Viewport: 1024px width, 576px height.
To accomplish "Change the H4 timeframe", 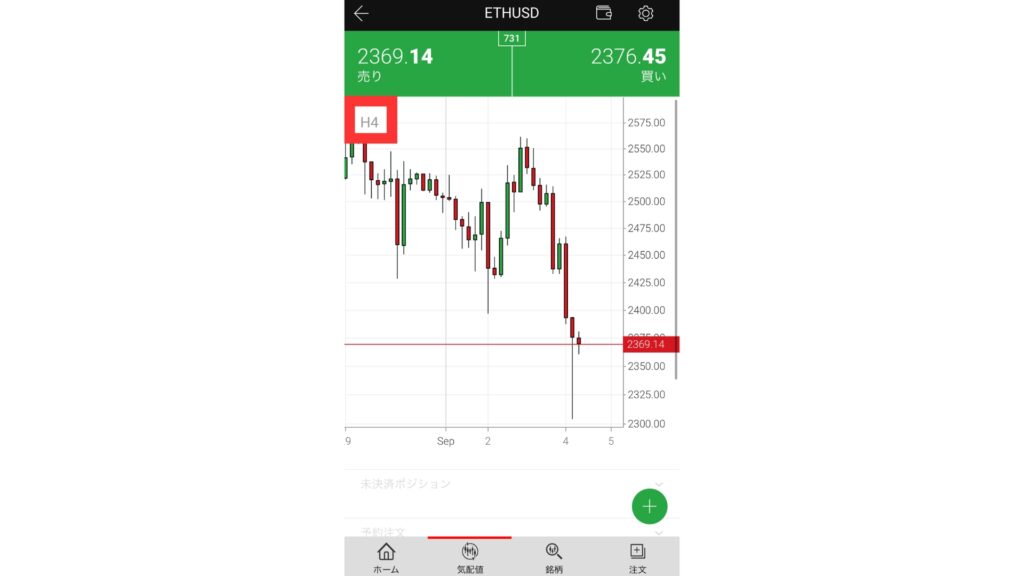I will [x=370, y=122].
